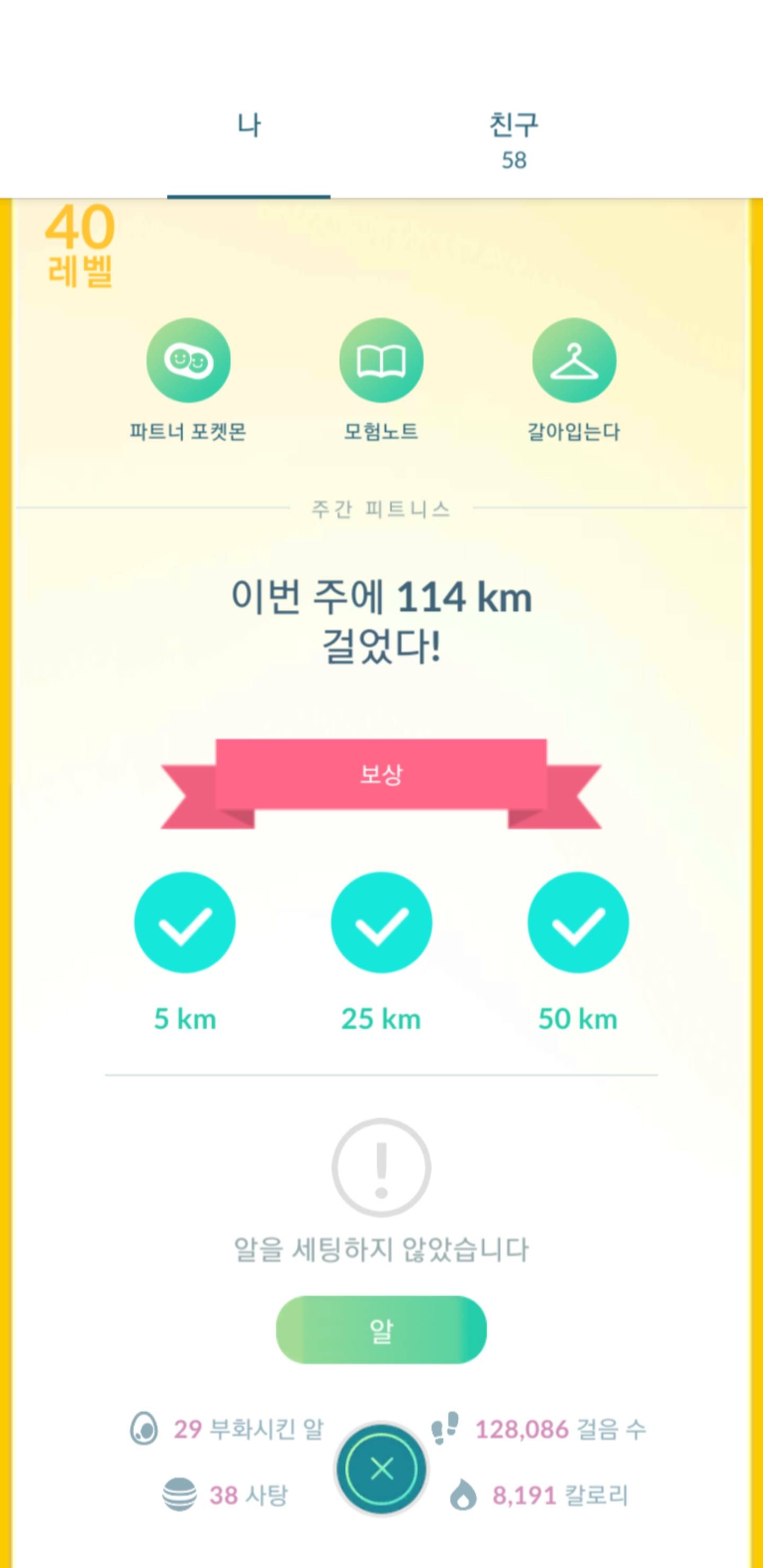Switch to the 친구 tab

point(513,139)
